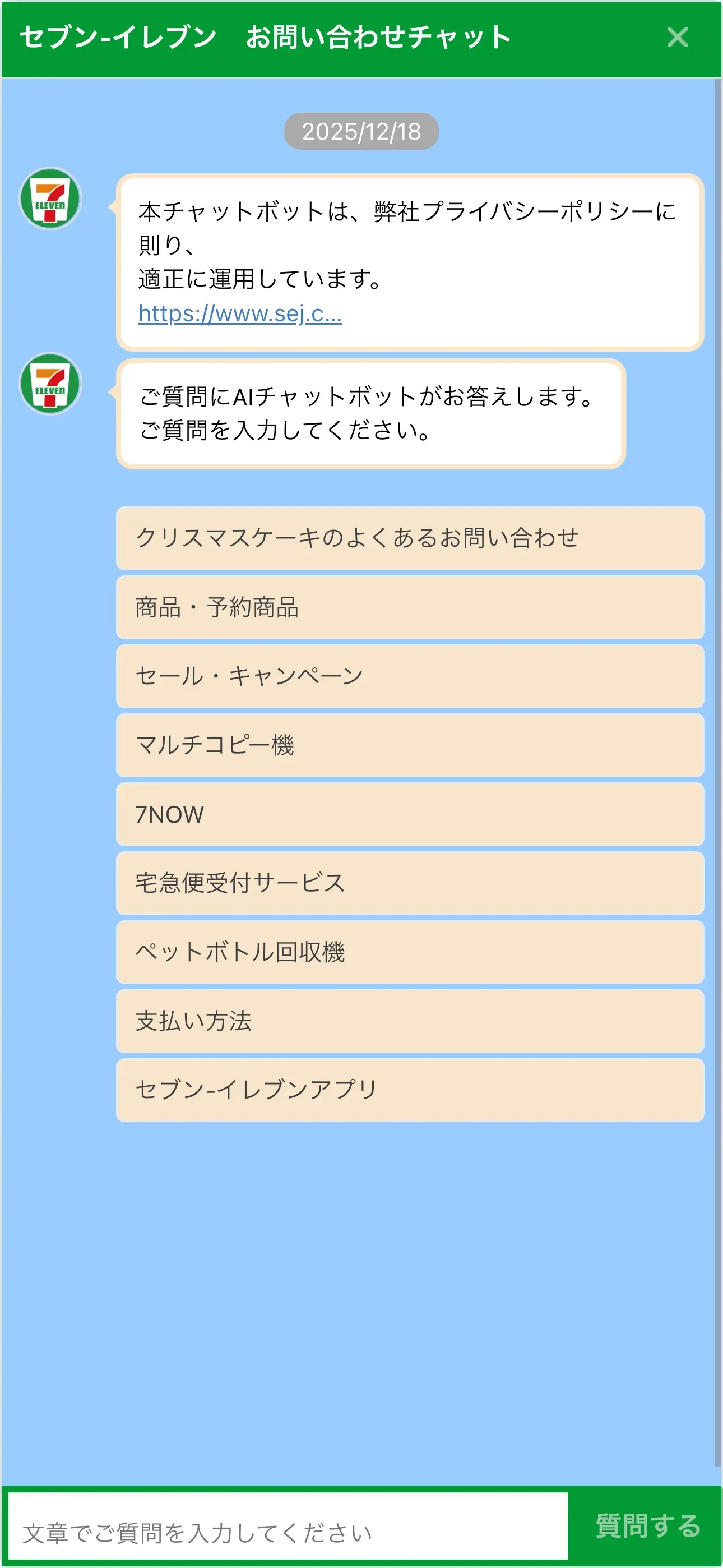Open 宅急便受付サービス topic
723x1568 pixels.
pyautogui.click(x=411, y=883)
